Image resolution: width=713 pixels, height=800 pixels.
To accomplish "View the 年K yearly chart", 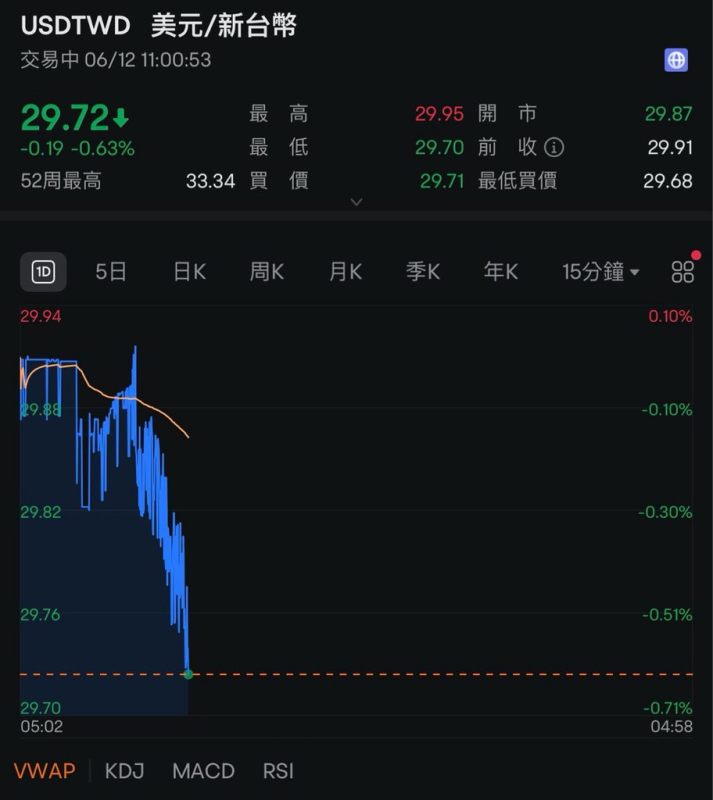I will point(500,271).
